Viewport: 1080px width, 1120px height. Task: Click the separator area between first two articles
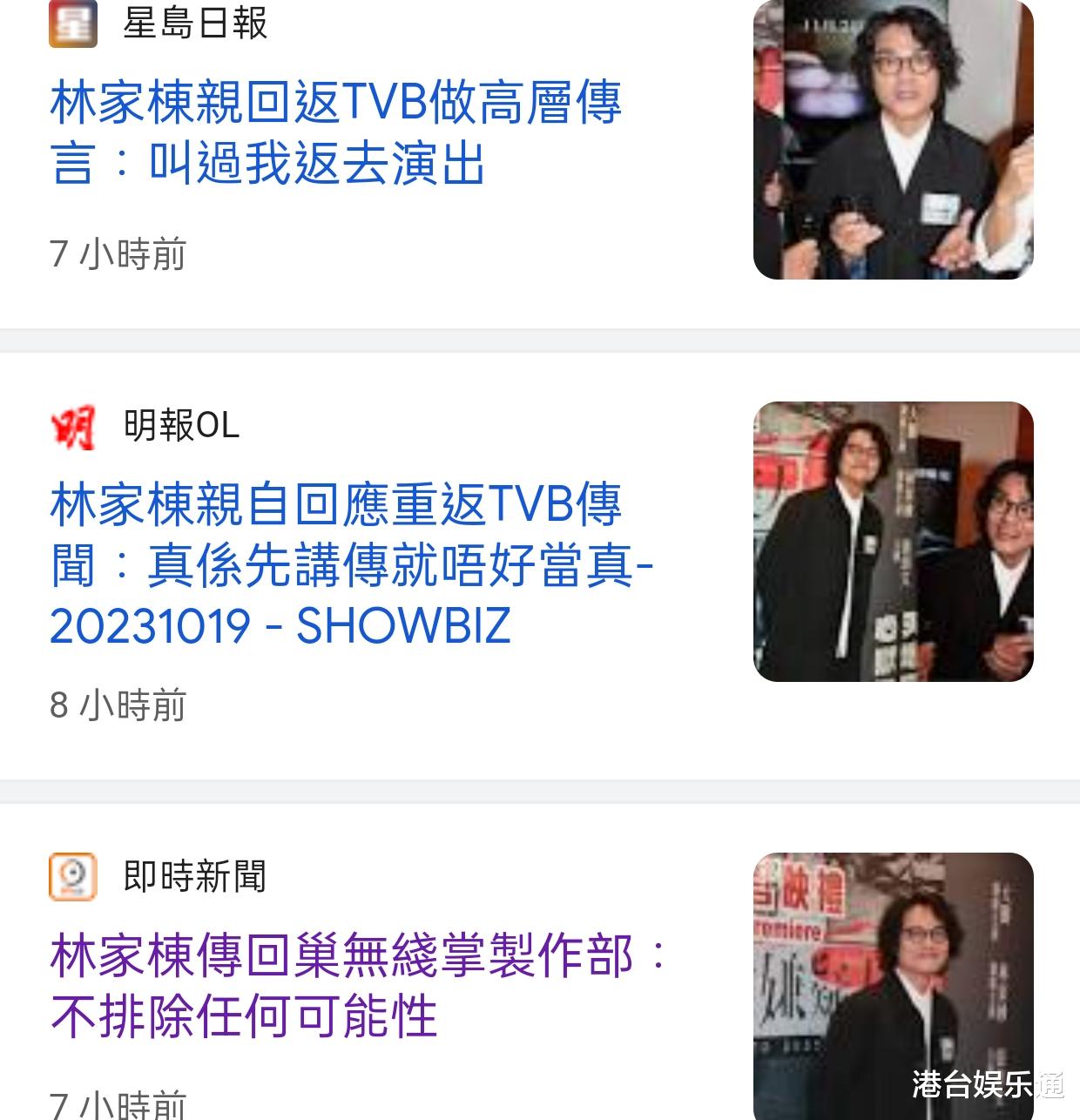pos(540,340)
